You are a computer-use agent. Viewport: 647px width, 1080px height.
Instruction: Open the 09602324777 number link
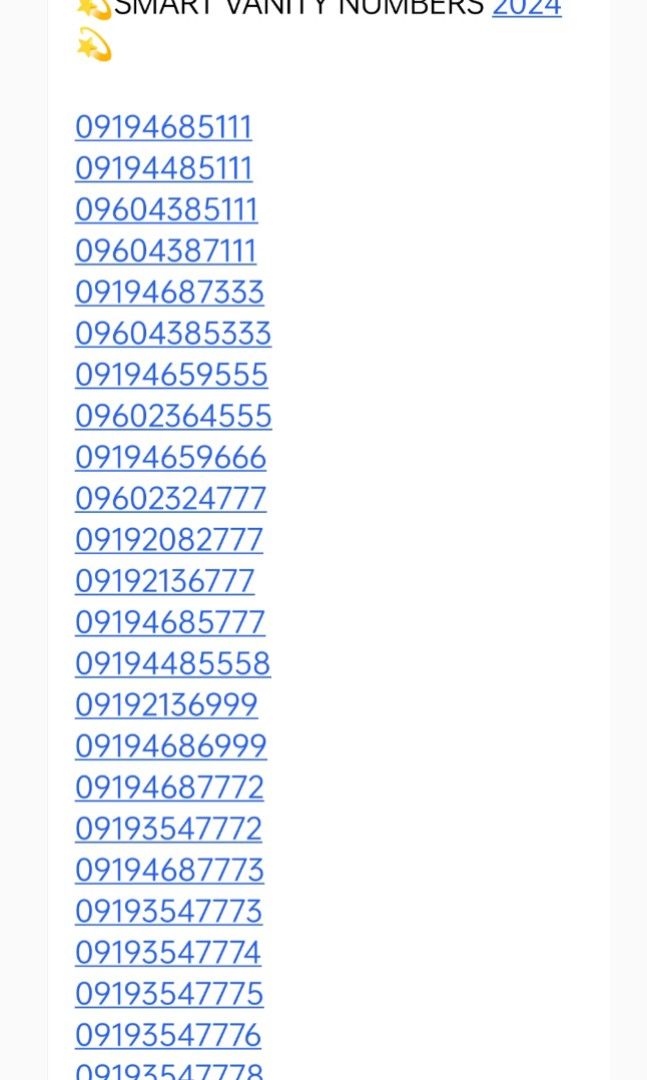point(170,499)
